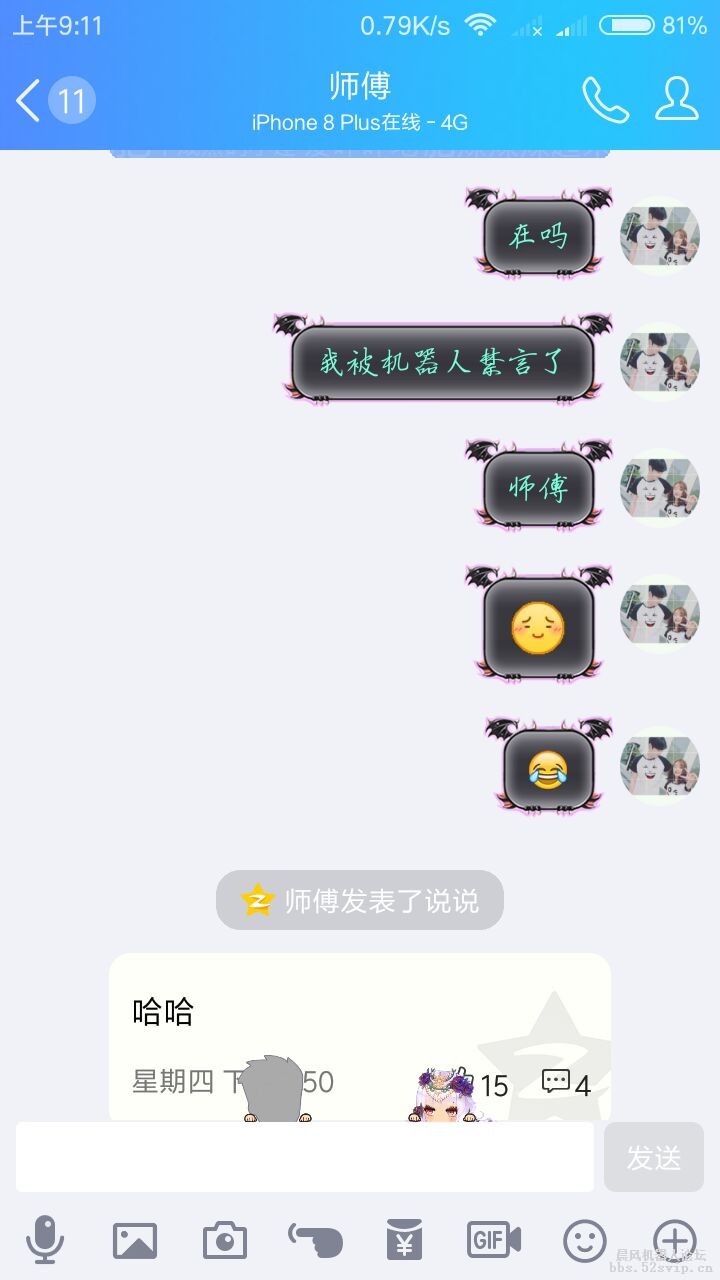Open the emoji panel
The width and height of the screenshot is (720, 1280).
coord(583,1240)
